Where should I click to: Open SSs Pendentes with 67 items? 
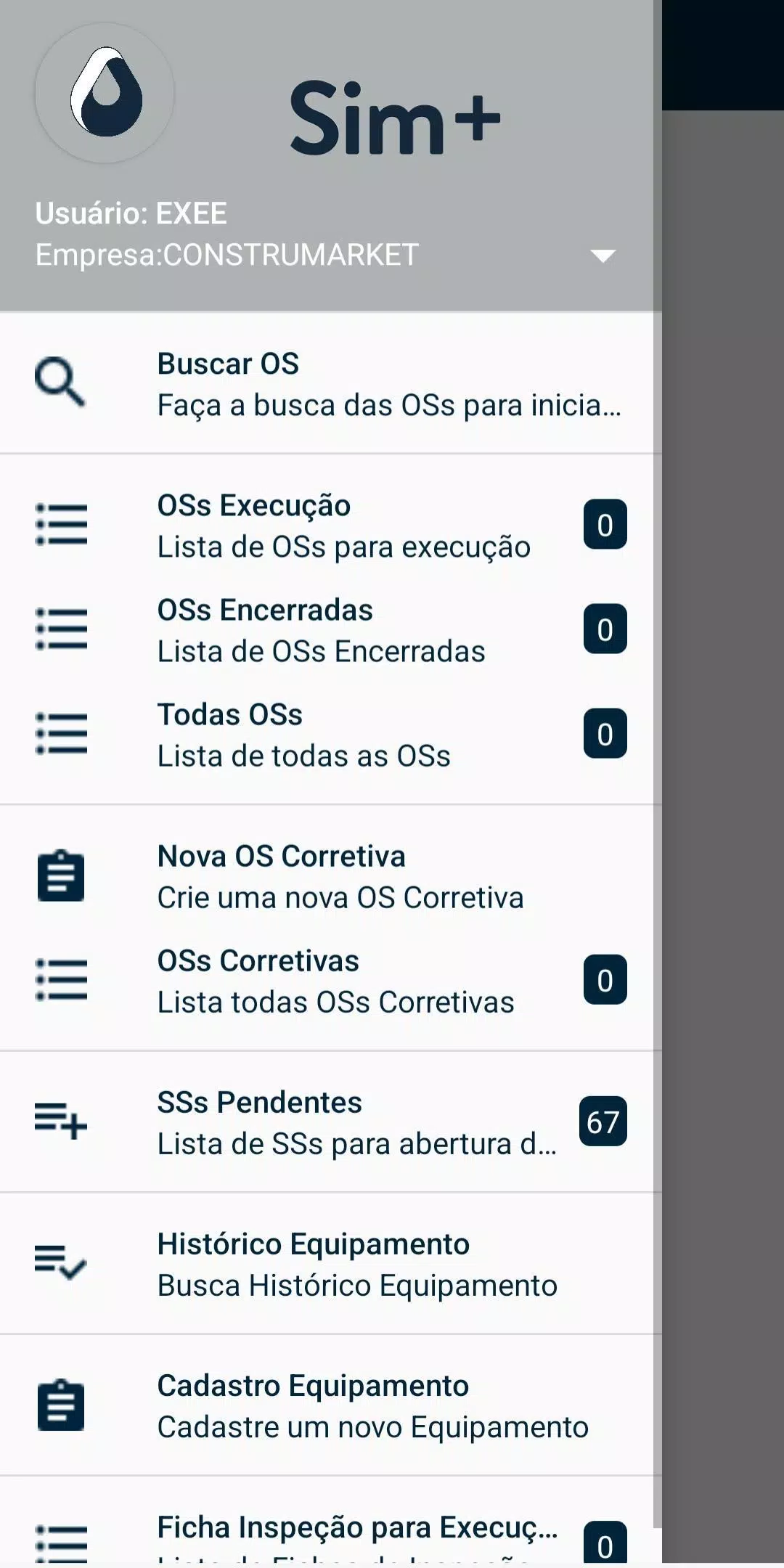click(x=331, y=1122)
